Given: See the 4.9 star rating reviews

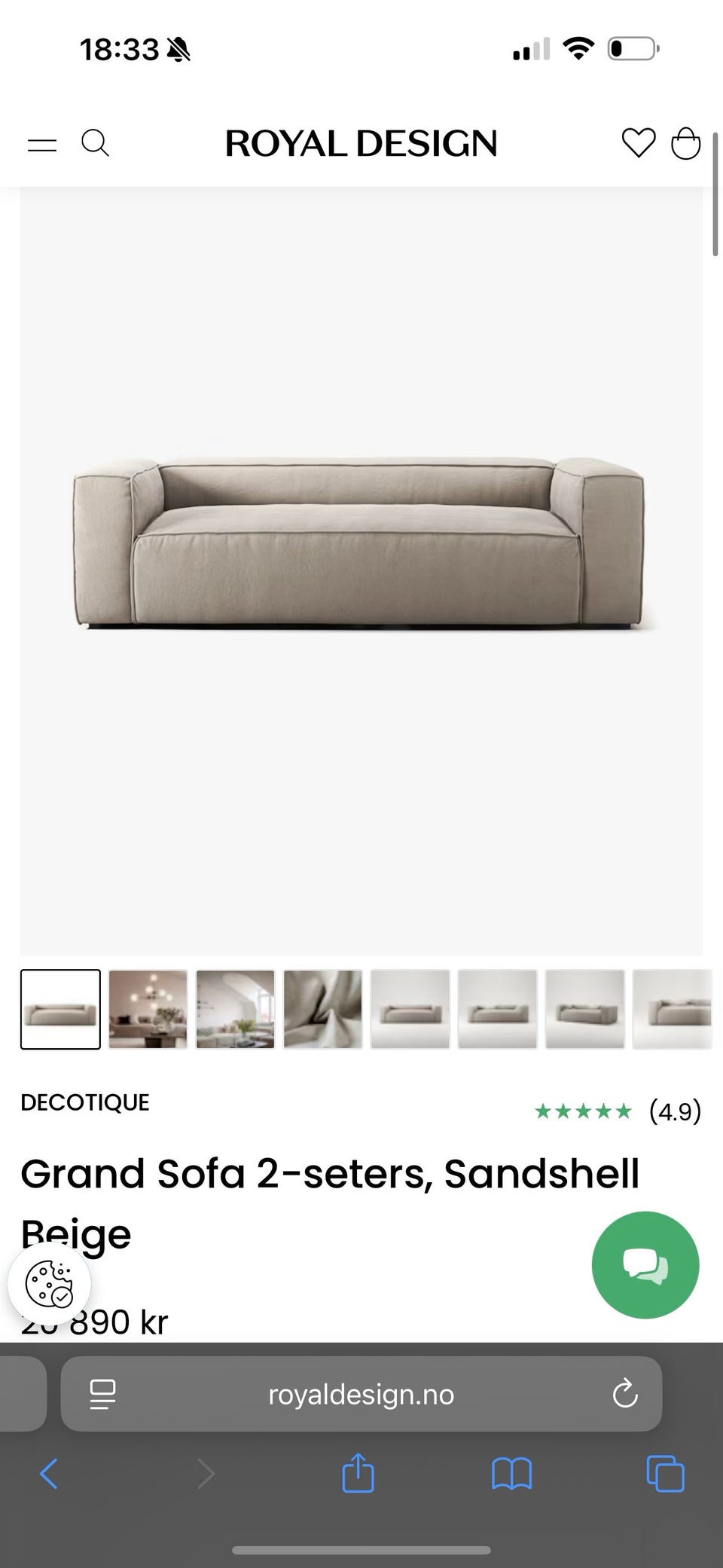Looking at the screenshot, I should [x=618, y=1111].
